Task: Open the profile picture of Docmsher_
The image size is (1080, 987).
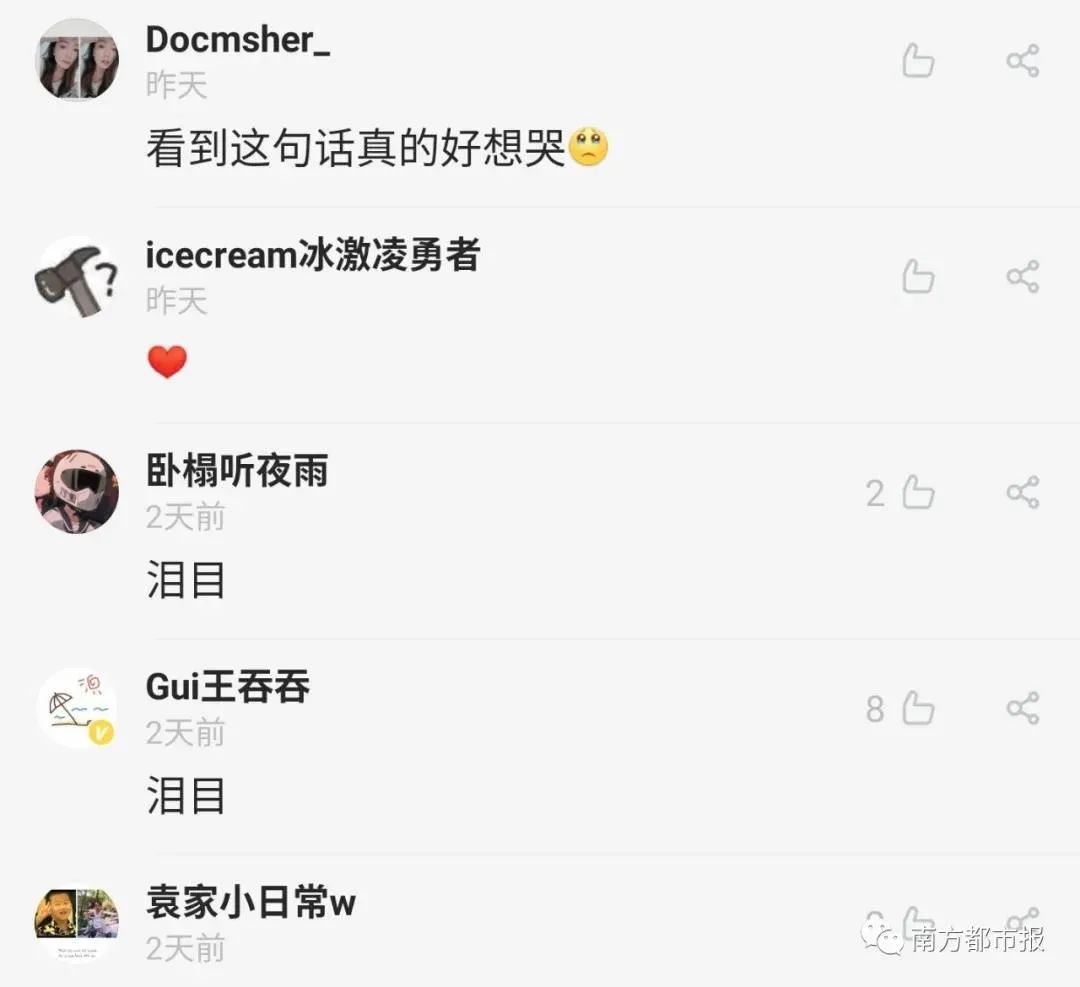Action: pyautogui.click(x=77, y=61)
